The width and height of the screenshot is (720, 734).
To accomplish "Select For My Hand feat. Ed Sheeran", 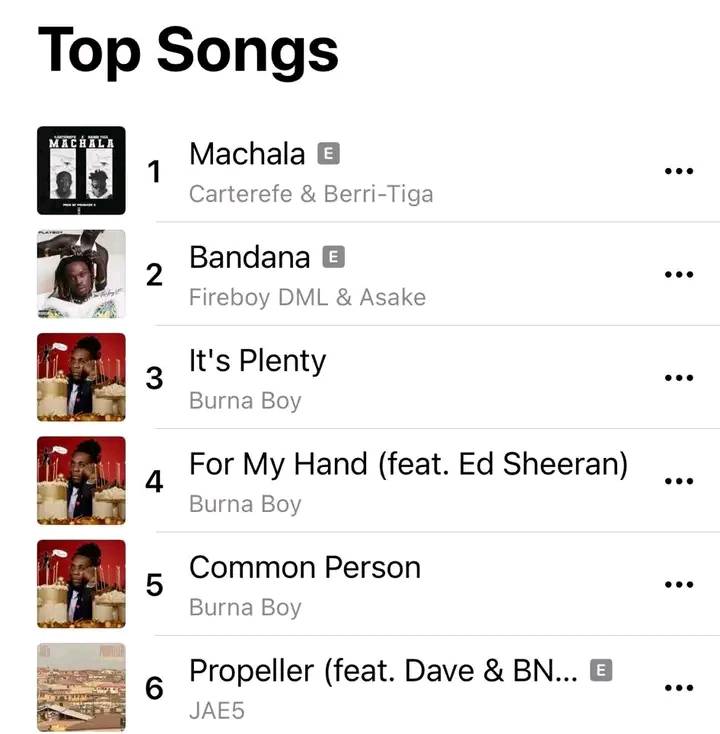I will tap(407, 463).
